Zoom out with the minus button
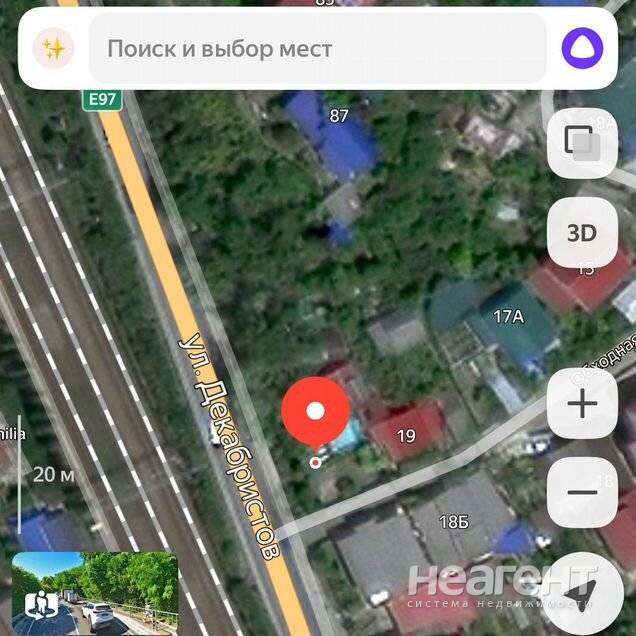 [582, 492]
